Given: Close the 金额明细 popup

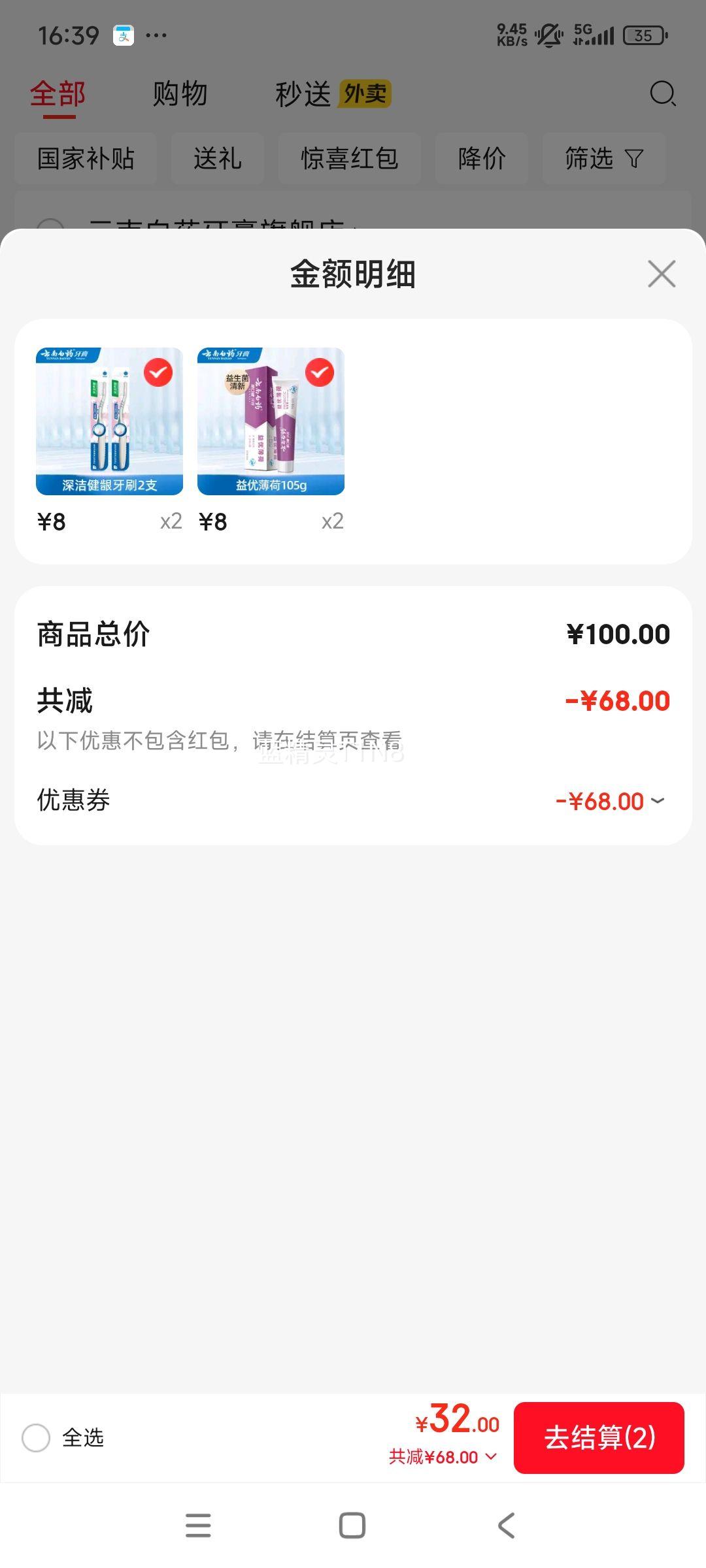Looking at the screenshot, I should 662,274.
